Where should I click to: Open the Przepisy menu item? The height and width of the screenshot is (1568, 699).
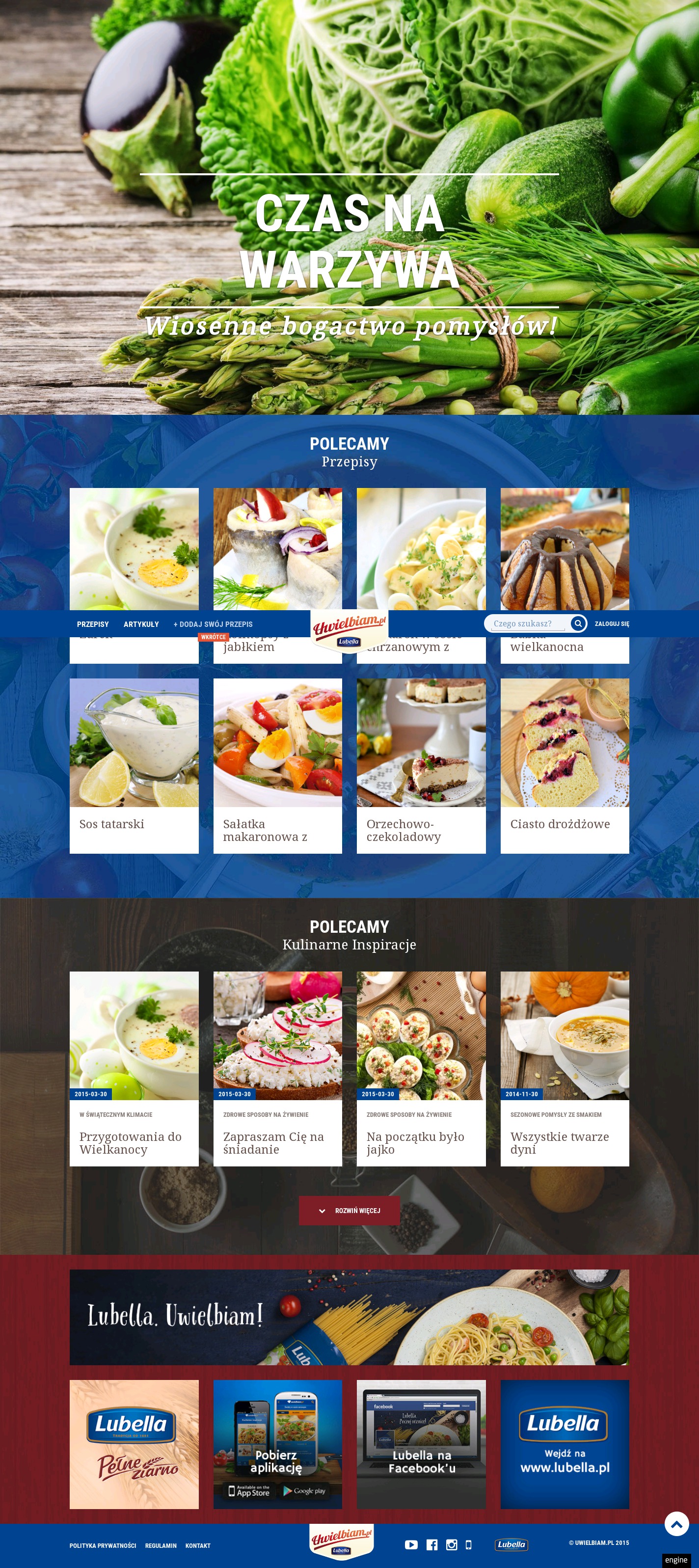[93, 624]
